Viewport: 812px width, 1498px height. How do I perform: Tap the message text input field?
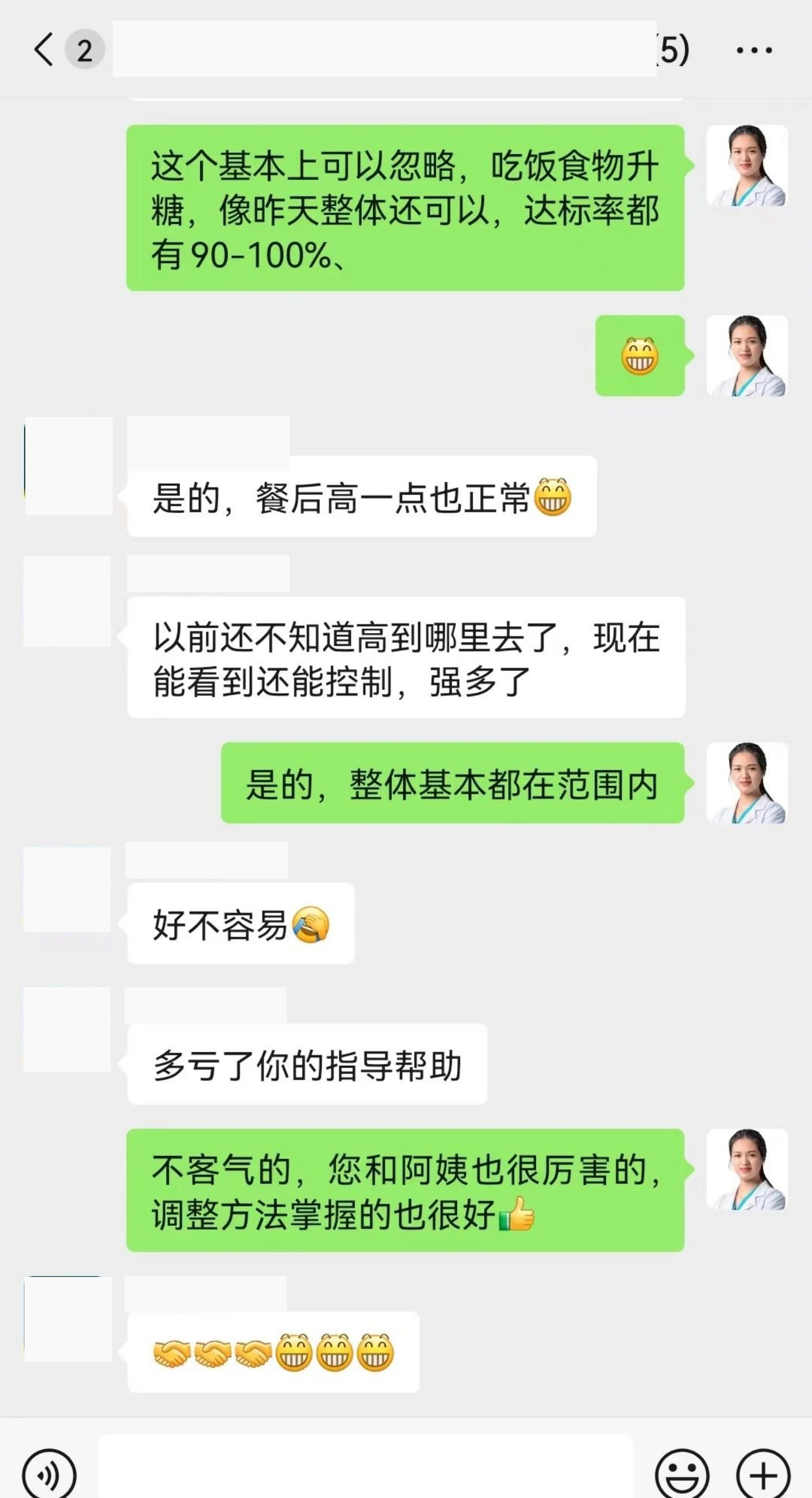(364, 1468)
